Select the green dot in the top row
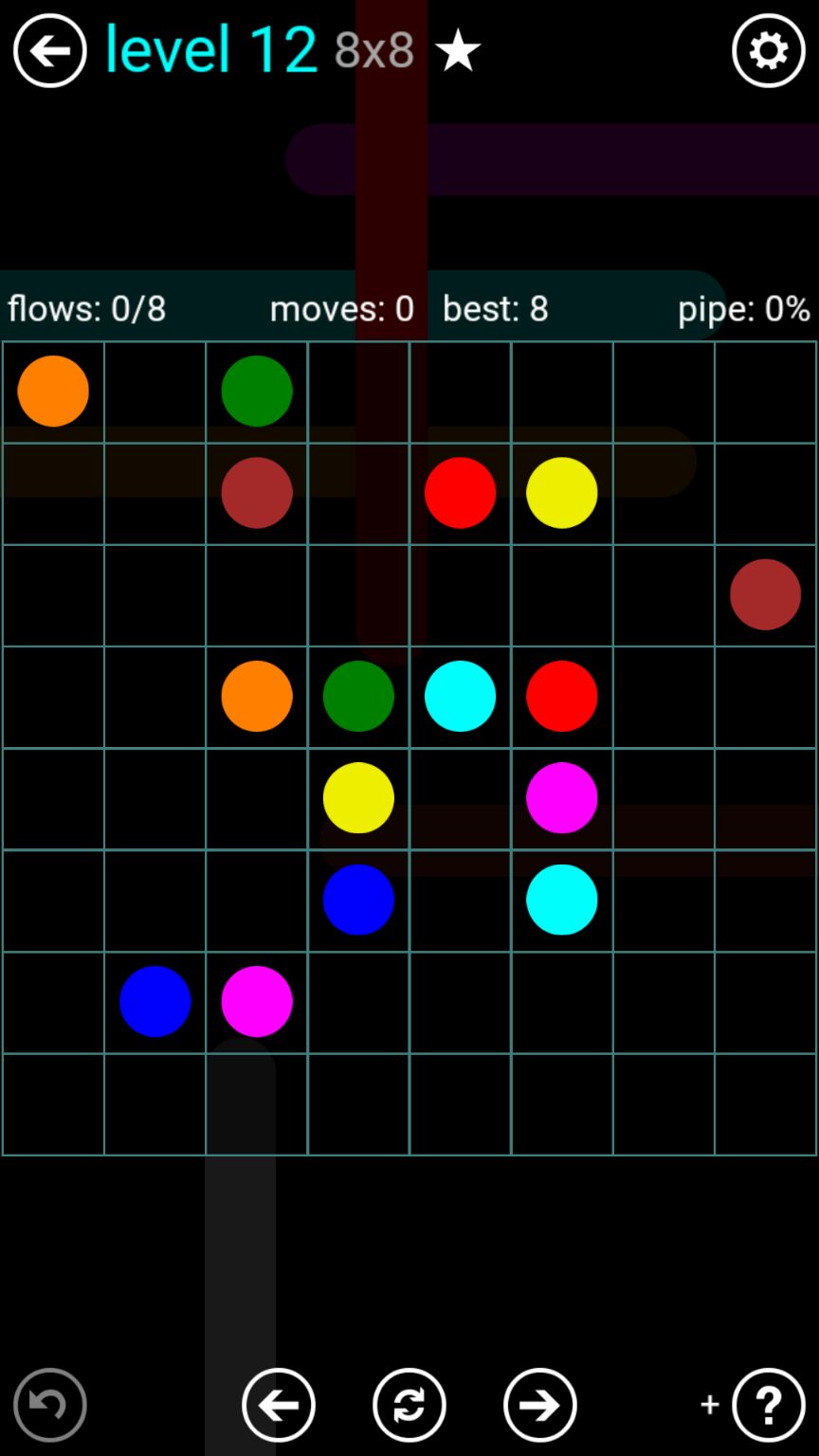 [257, 391]
